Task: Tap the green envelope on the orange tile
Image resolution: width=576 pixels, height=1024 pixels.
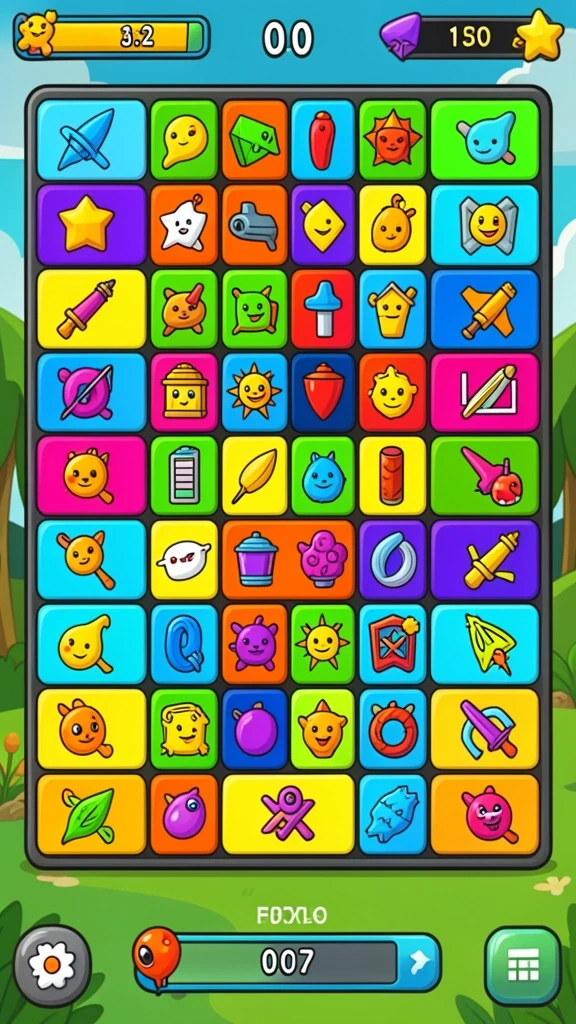Action: click(255, 140)
